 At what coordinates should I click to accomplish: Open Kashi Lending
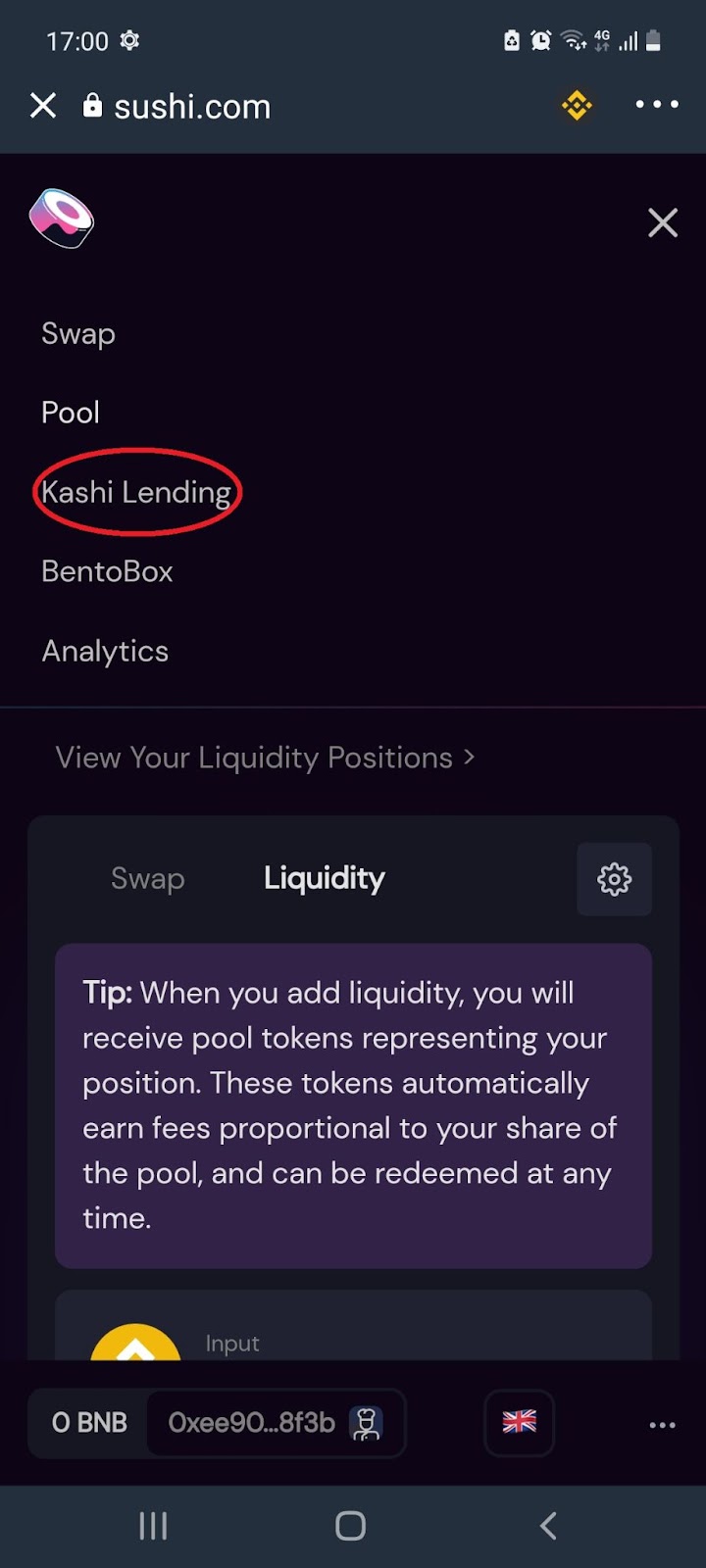136,492
